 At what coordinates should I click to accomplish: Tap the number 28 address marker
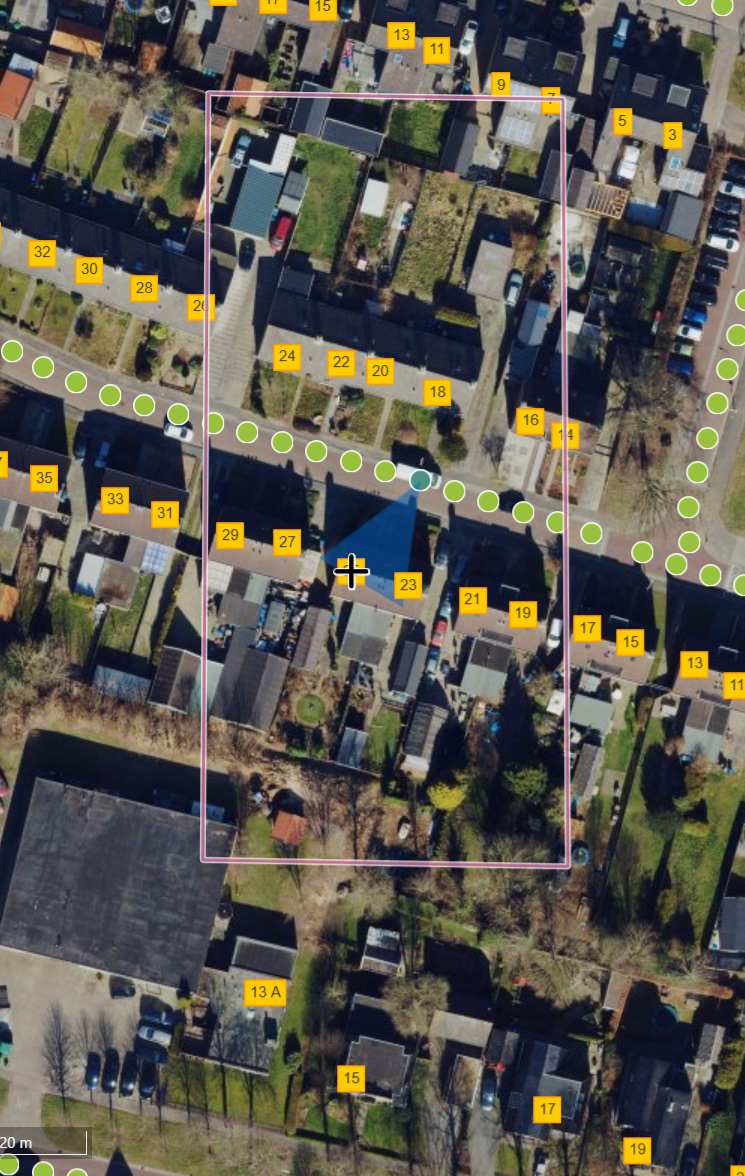coord(145,288)
